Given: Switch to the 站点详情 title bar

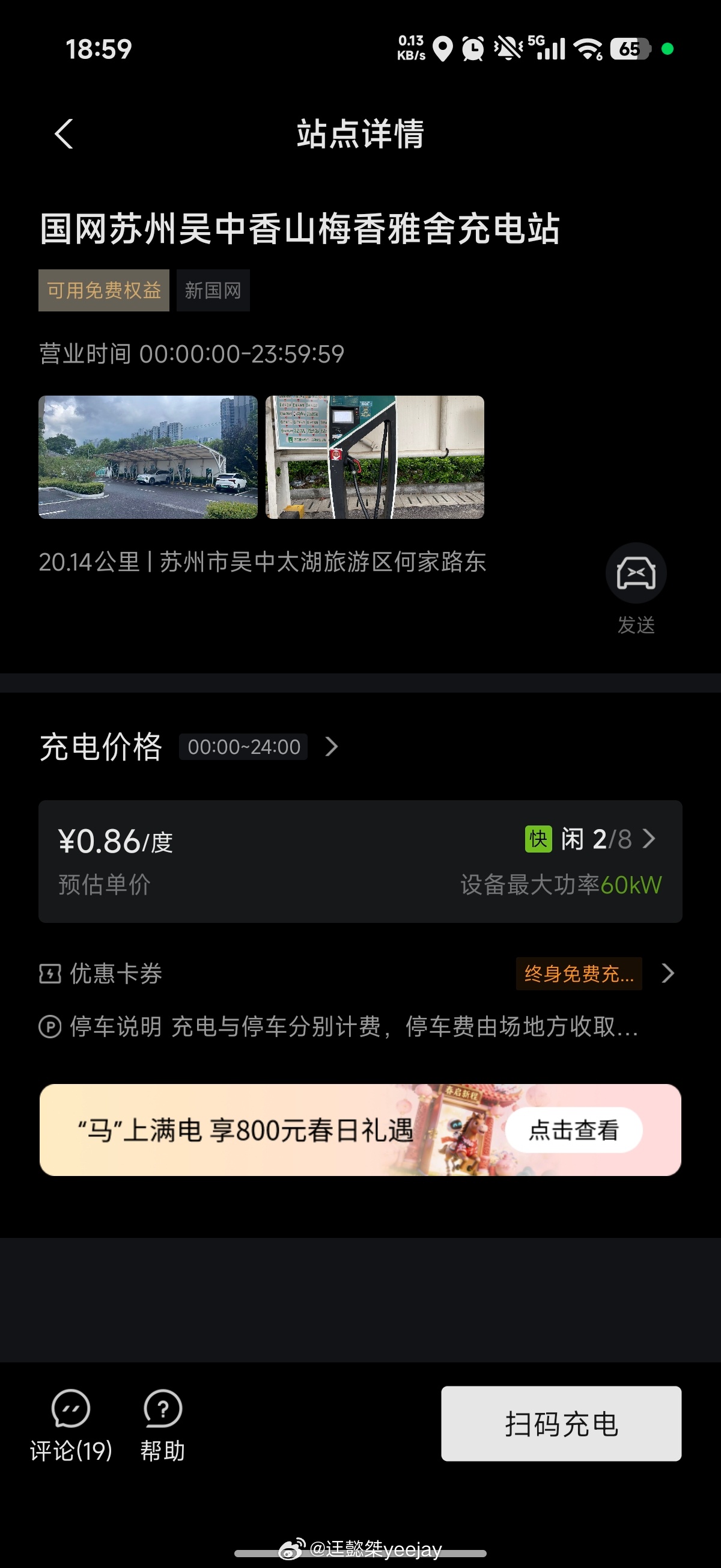Looking at the screenshot, I should pyautogui.click(x=360, y=135).
